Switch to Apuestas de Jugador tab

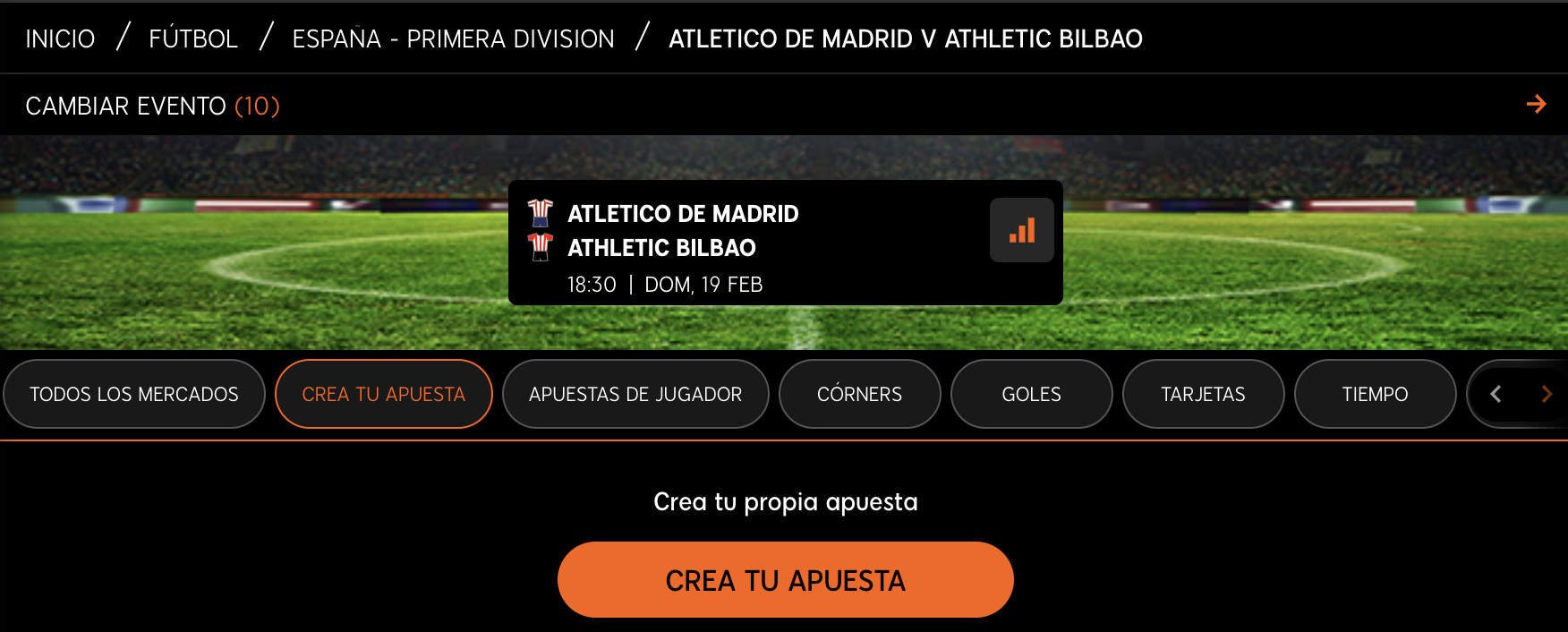tap(635, 394)
